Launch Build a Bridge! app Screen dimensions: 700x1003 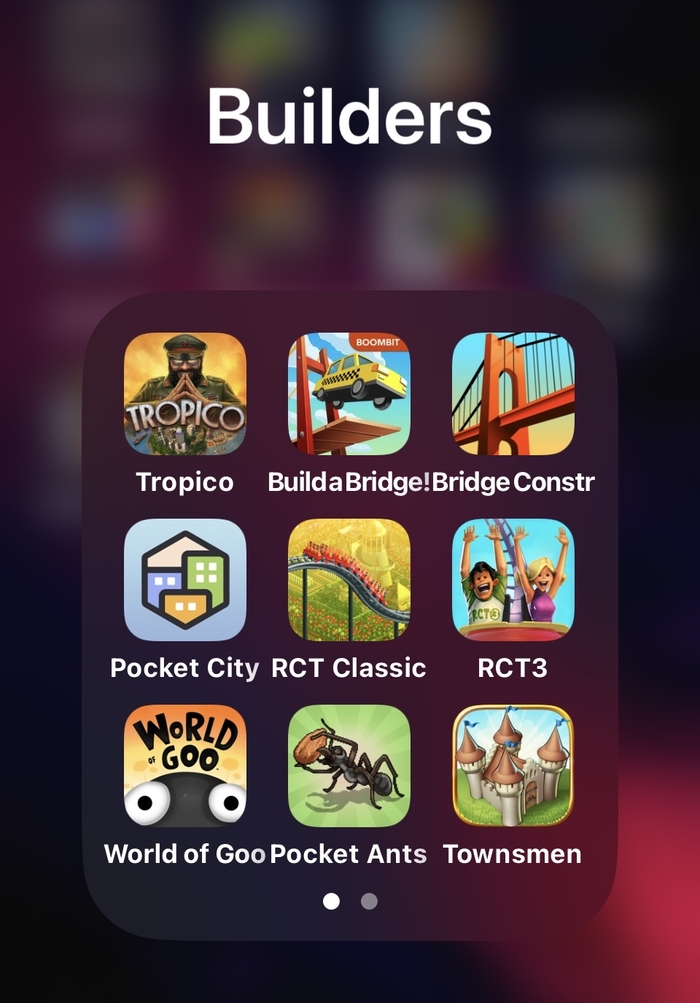[x=349, y=394]
